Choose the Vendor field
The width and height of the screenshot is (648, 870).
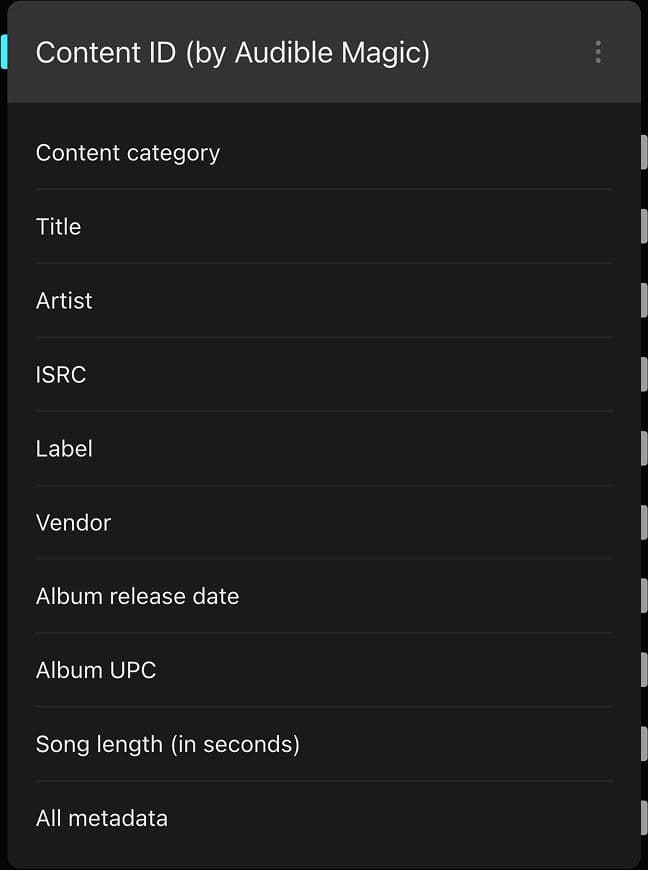tap(73, 523)
